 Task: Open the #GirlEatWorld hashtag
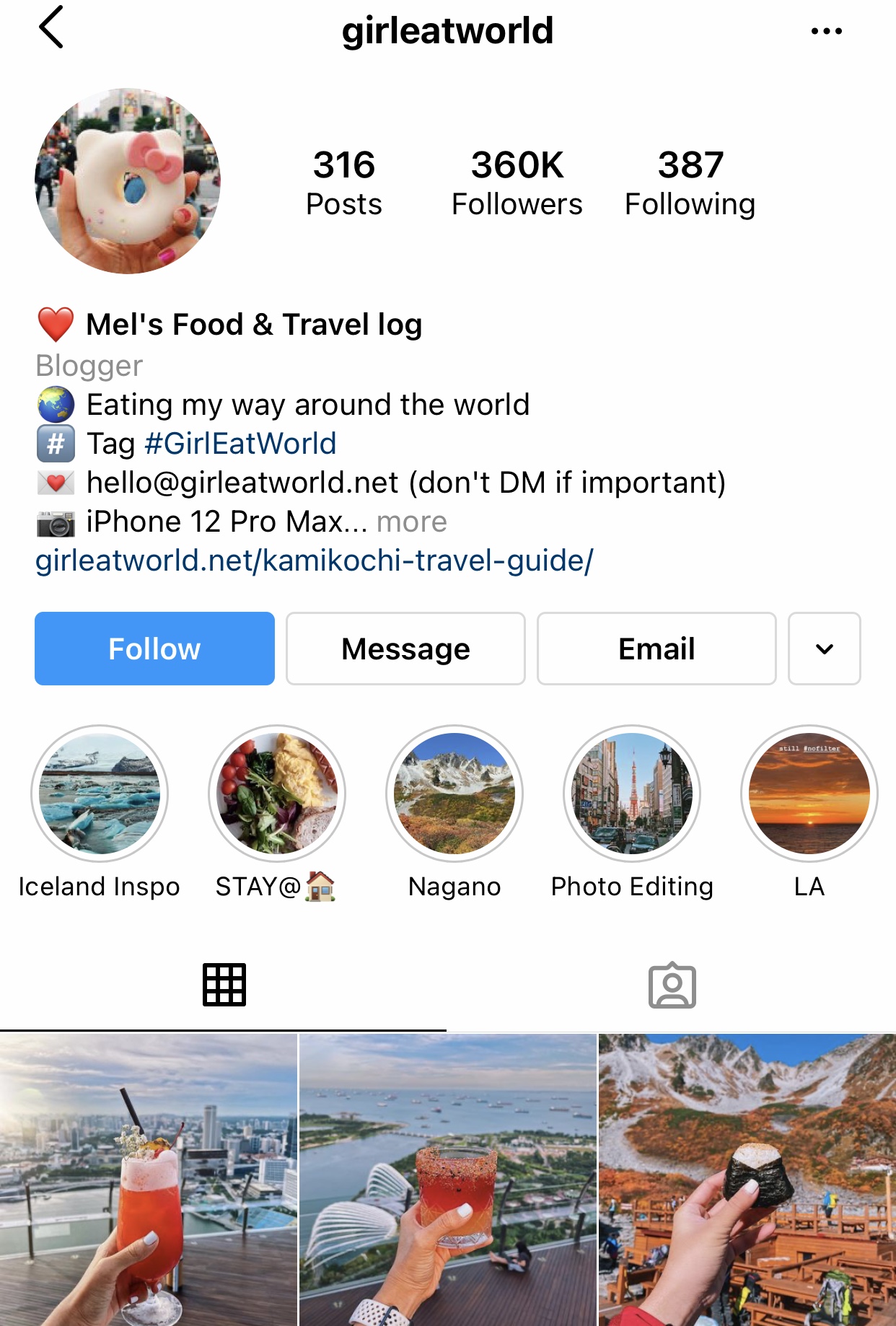point(240,444)
